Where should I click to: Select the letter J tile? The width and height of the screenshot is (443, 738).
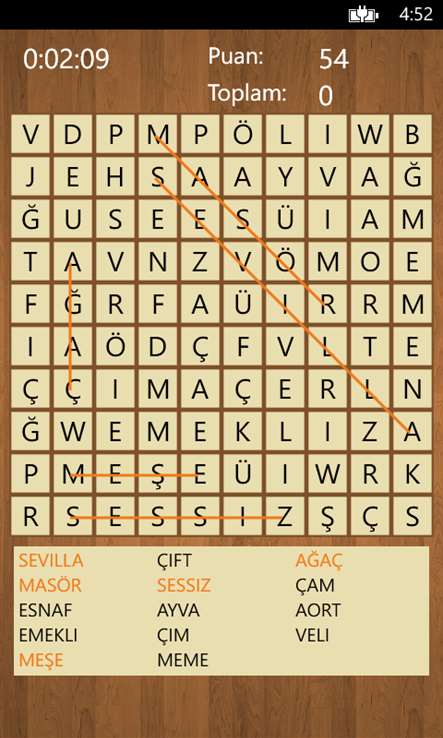point(31,176)
